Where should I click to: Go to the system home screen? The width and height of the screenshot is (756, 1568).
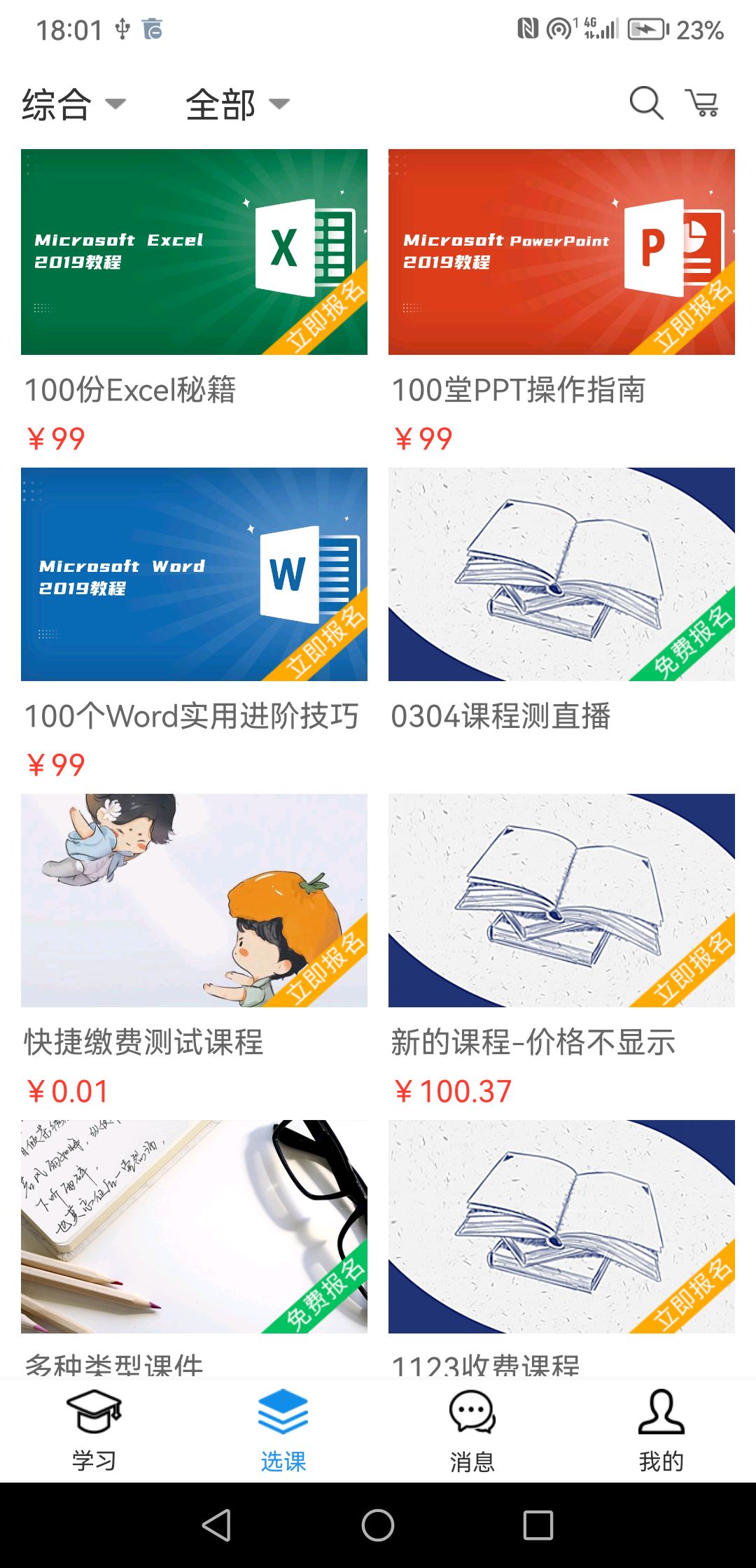(378, 1525)
